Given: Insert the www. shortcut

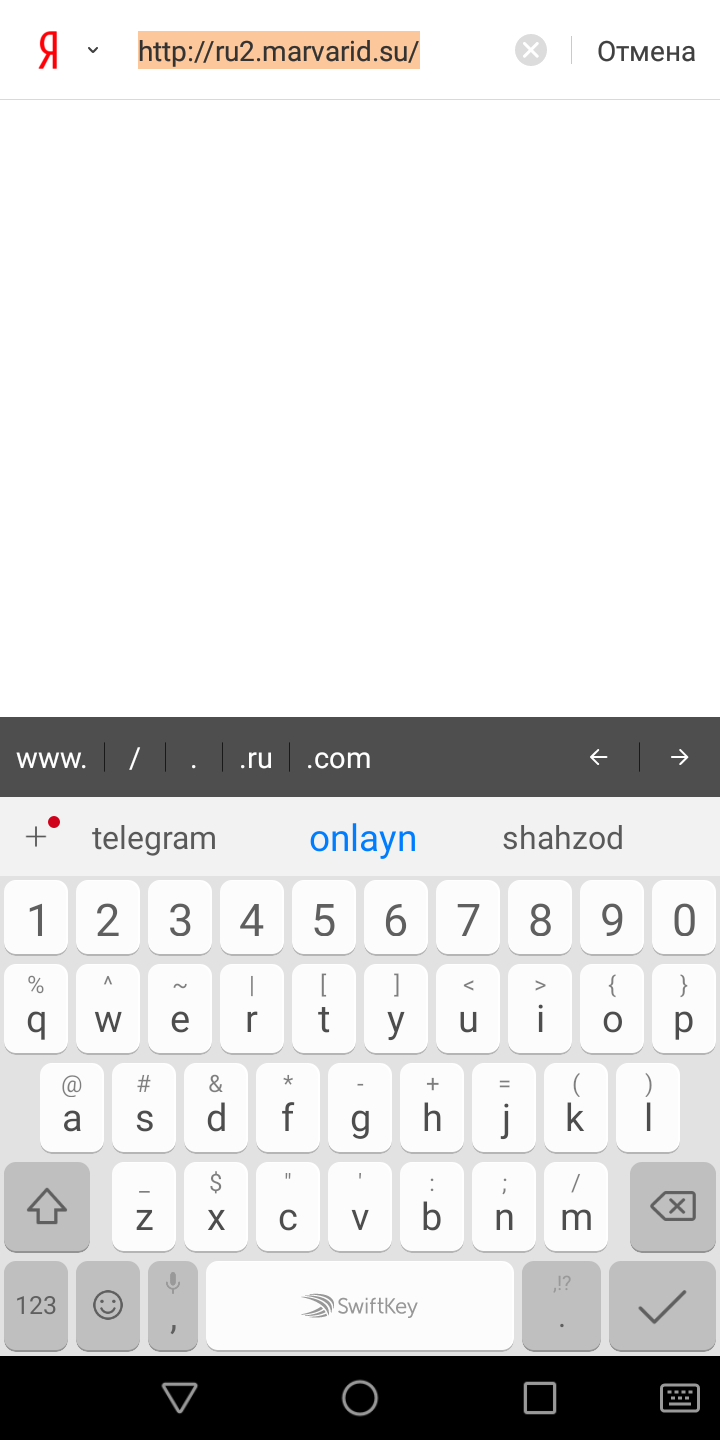Looking at the screenshot, I should [x=52, y=758].
